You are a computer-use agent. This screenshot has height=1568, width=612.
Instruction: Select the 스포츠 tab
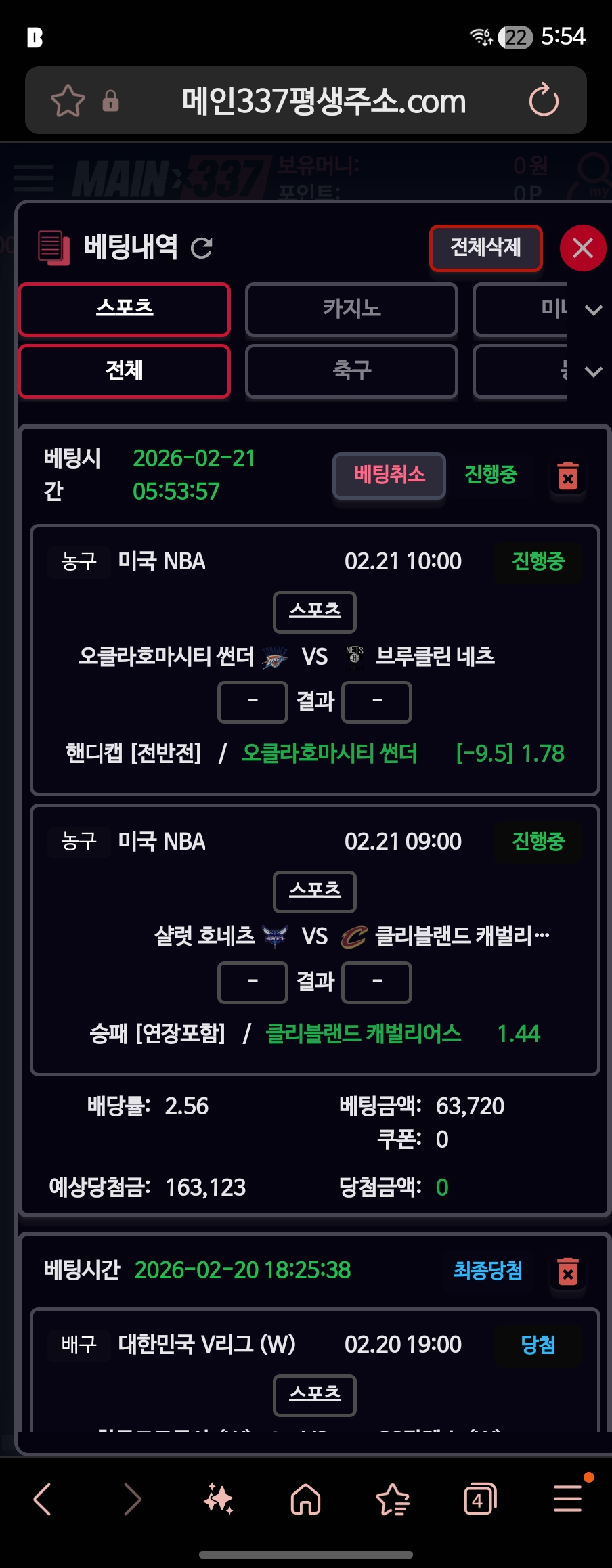[125, 309]
